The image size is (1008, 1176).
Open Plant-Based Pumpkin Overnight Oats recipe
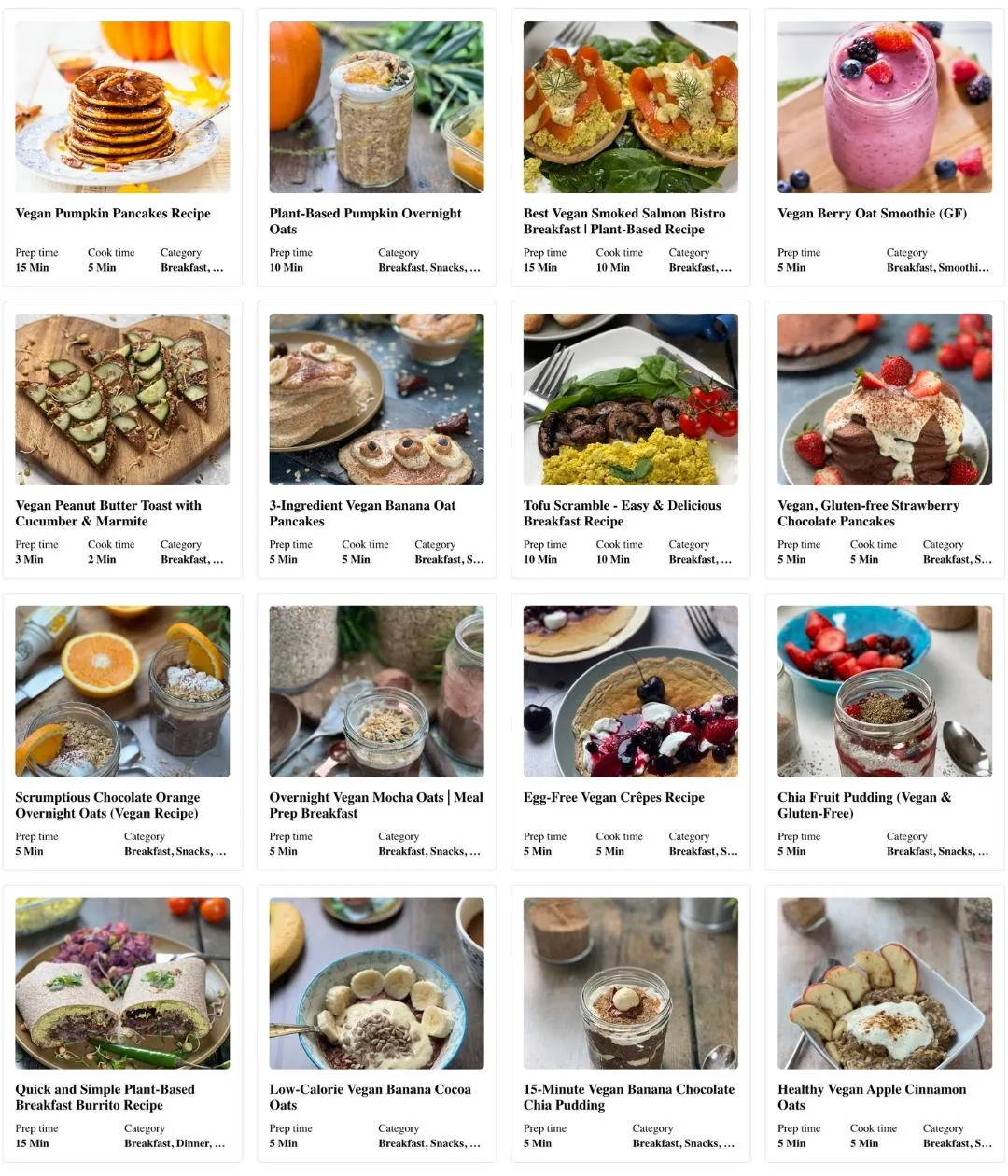365,221
